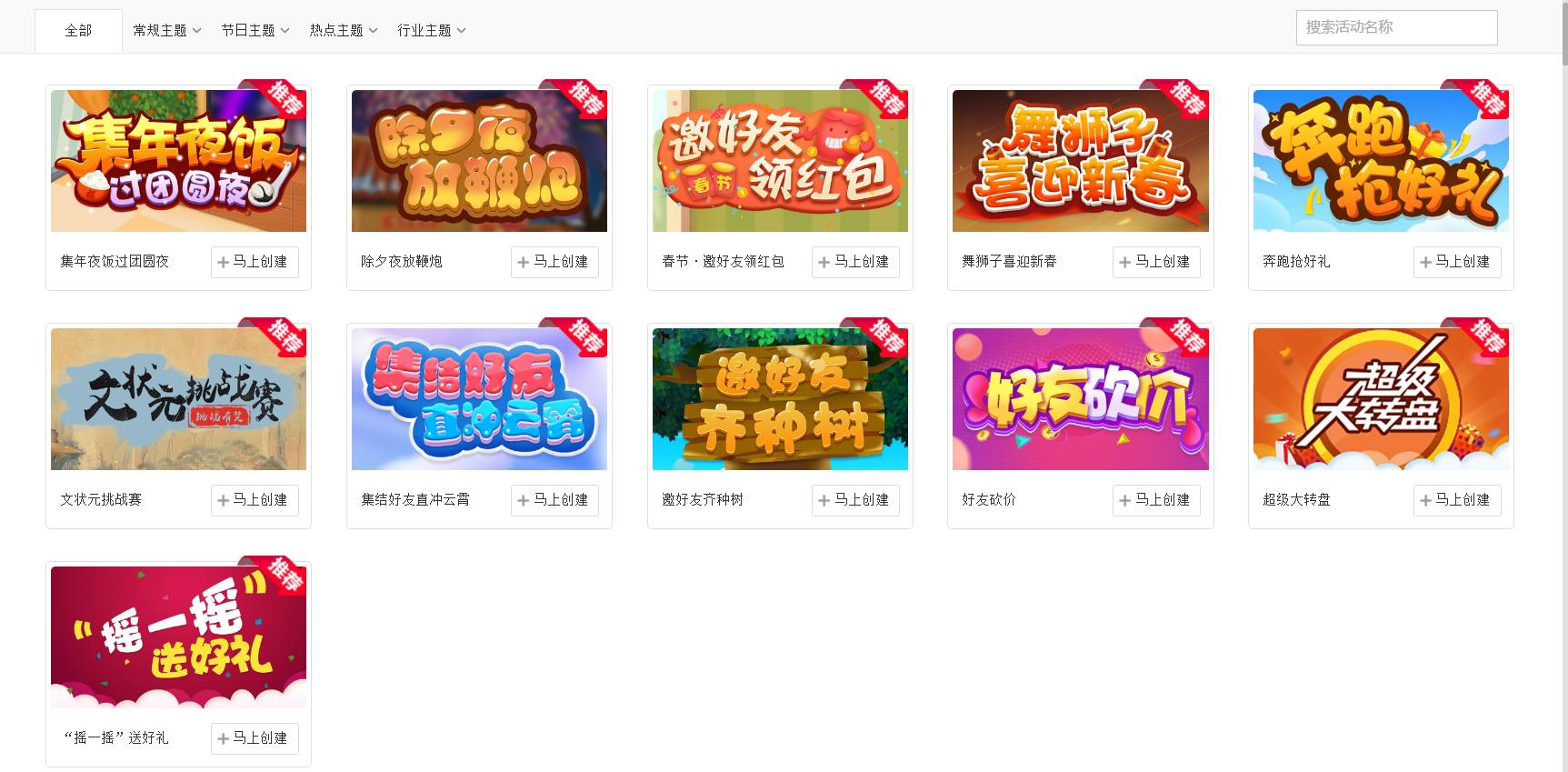Click 马上创建 for 集年夜饭过团圆夜
The image size is (1568, 772).
(x=255, y=262)
